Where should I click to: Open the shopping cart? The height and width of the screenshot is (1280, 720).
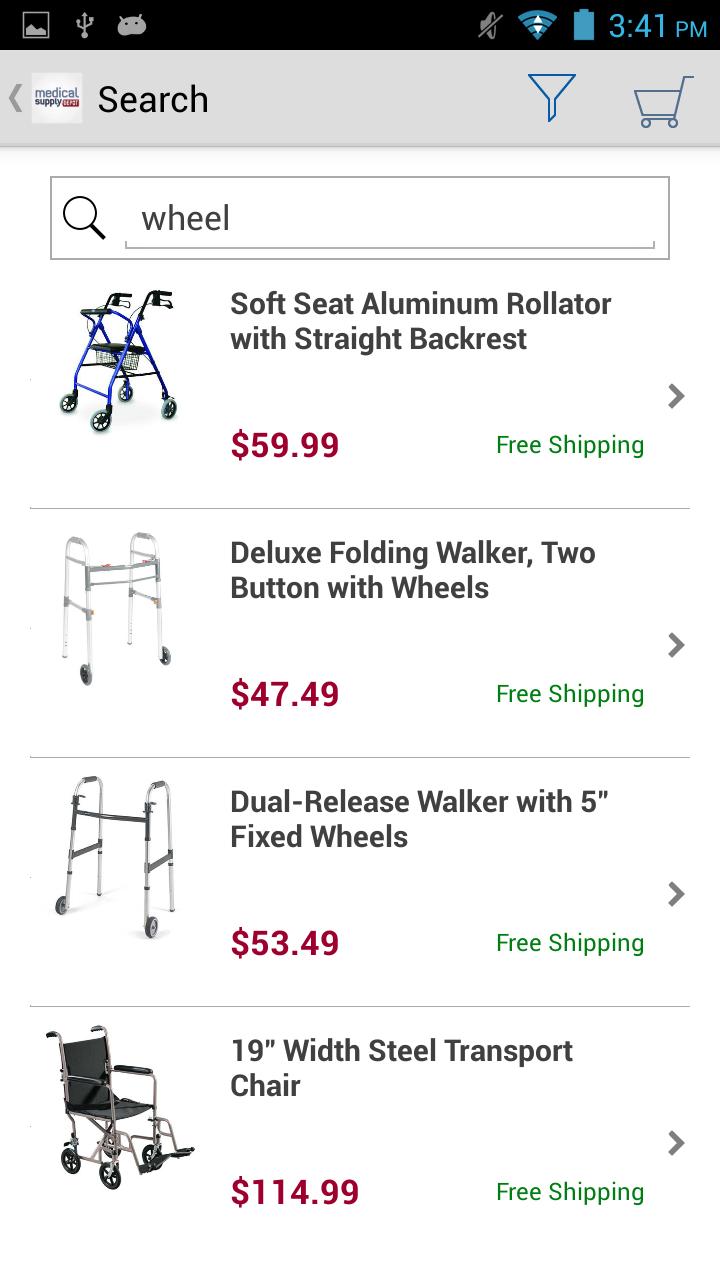click(x=661, y=100)
